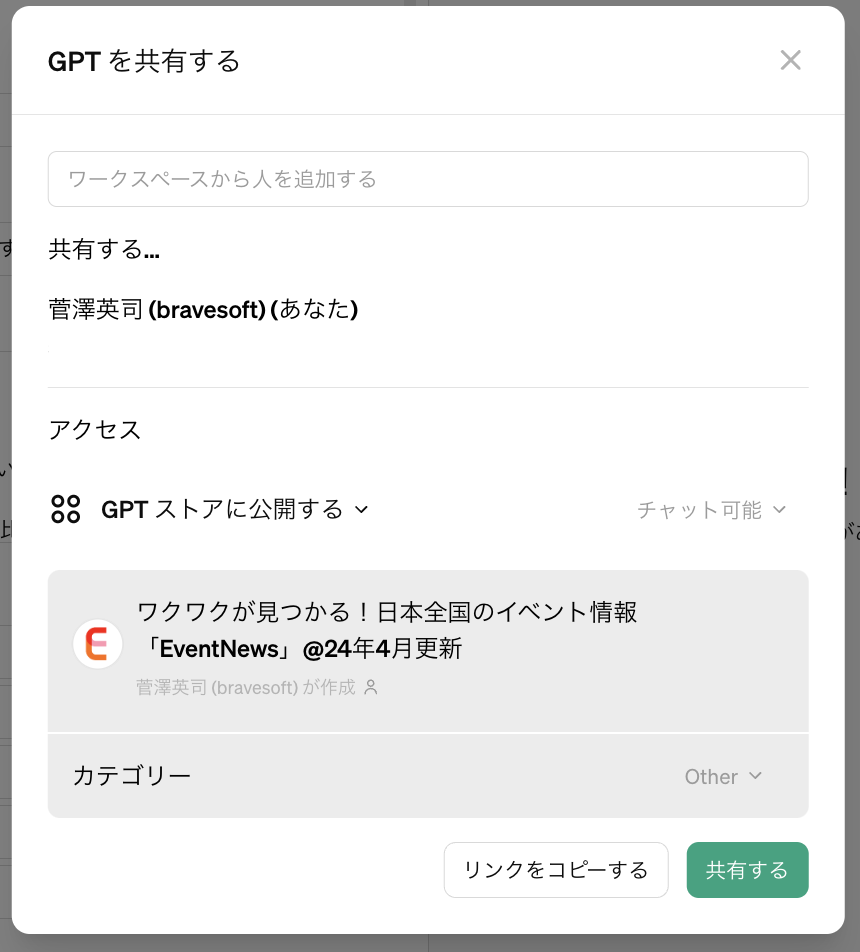
Task: Tap リンクをコピーする button
Action: [556, 870]
